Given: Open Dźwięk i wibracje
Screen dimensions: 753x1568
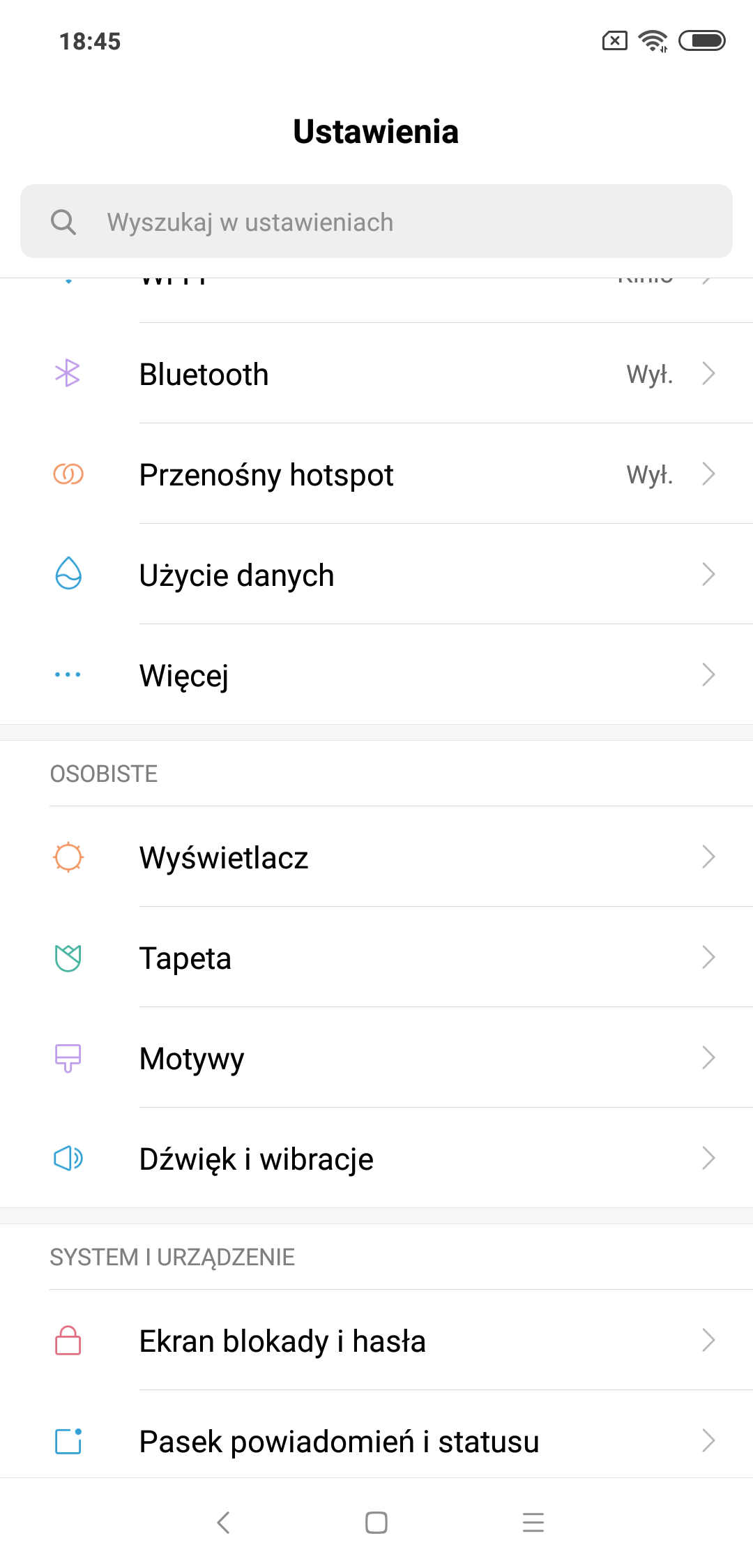Looking at the screenshot, I should pos(376,1158).
